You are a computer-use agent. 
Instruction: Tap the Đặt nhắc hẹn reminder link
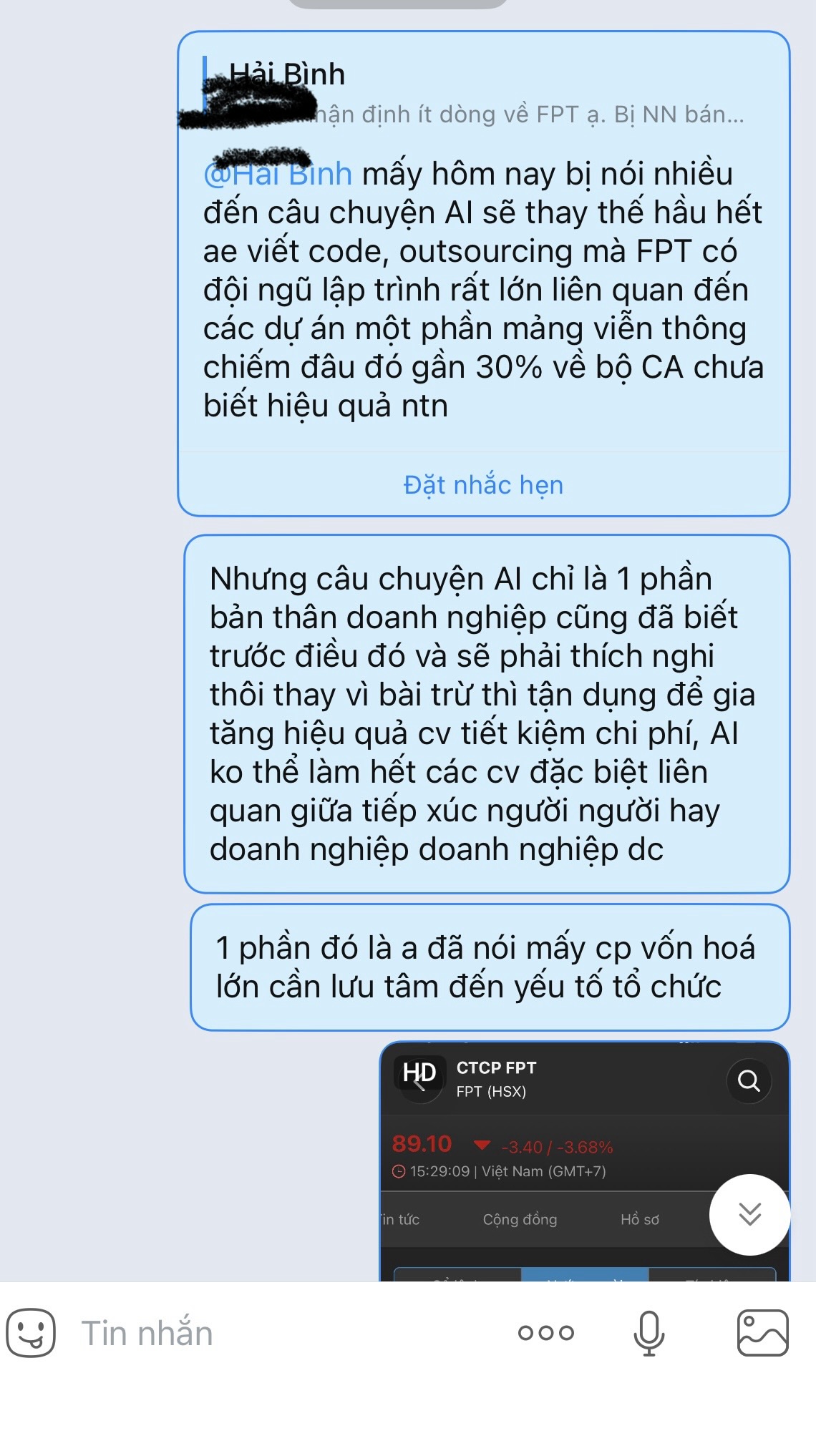click(483, 485)
